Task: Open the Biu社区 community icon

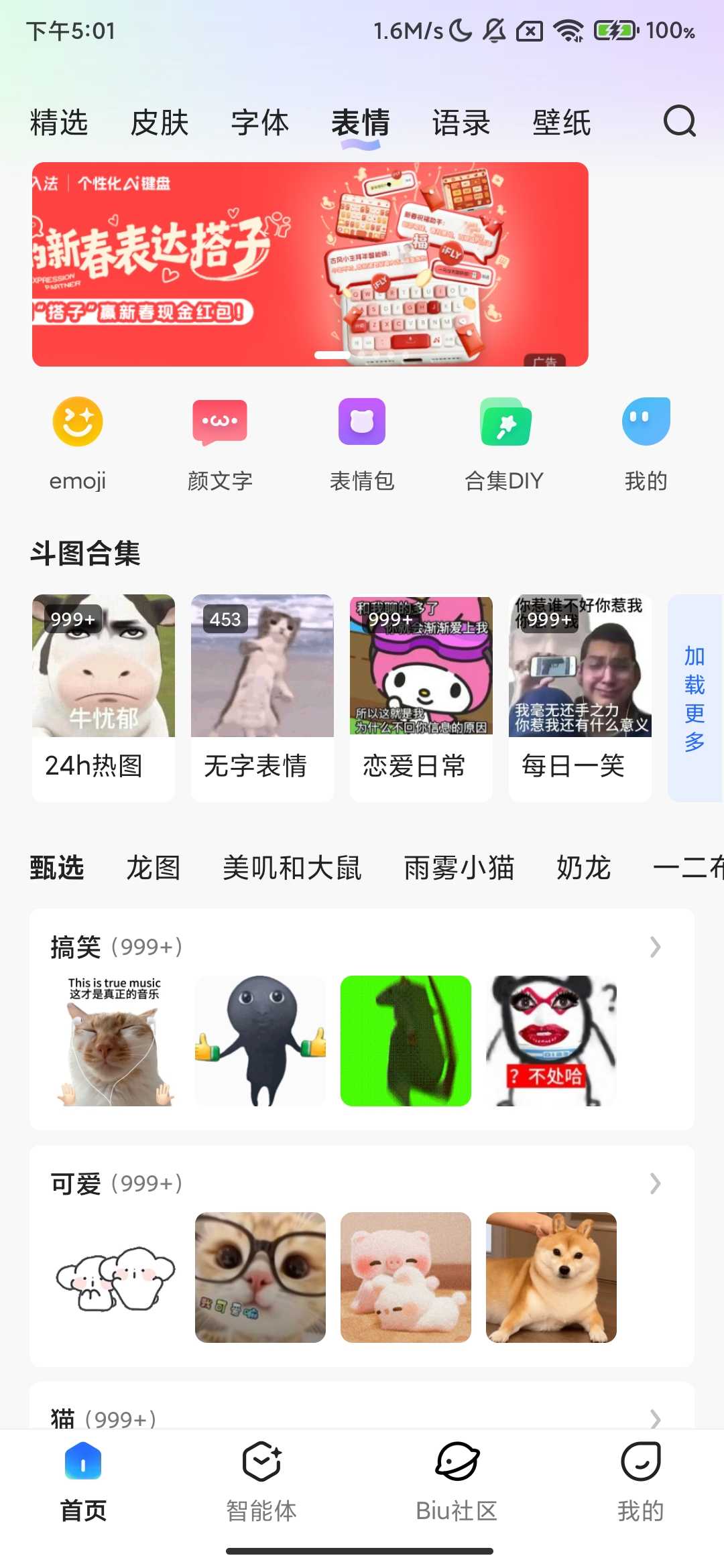Action: (x=455, y=1465)
